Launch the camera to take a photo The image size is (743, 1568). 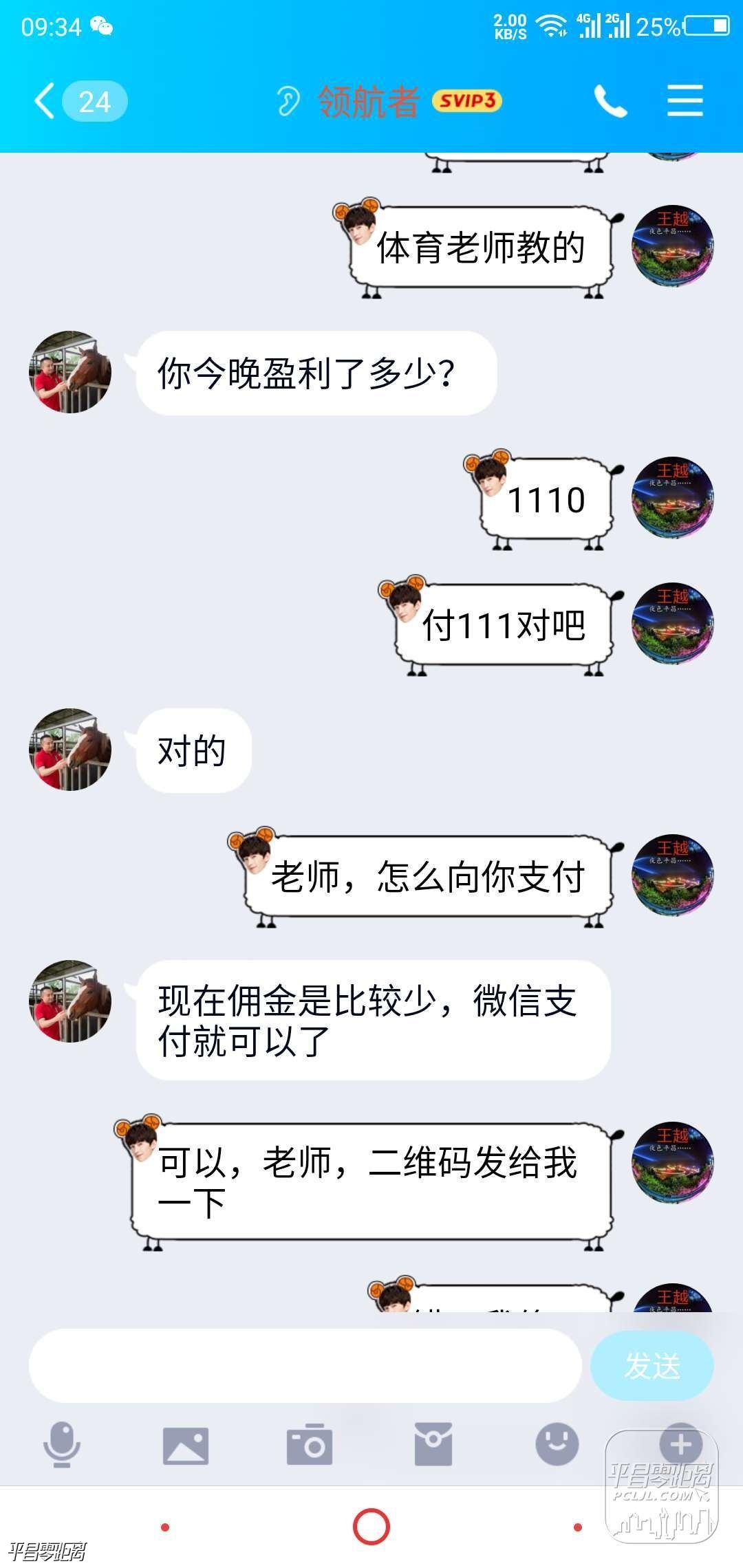click(310, 1445)
